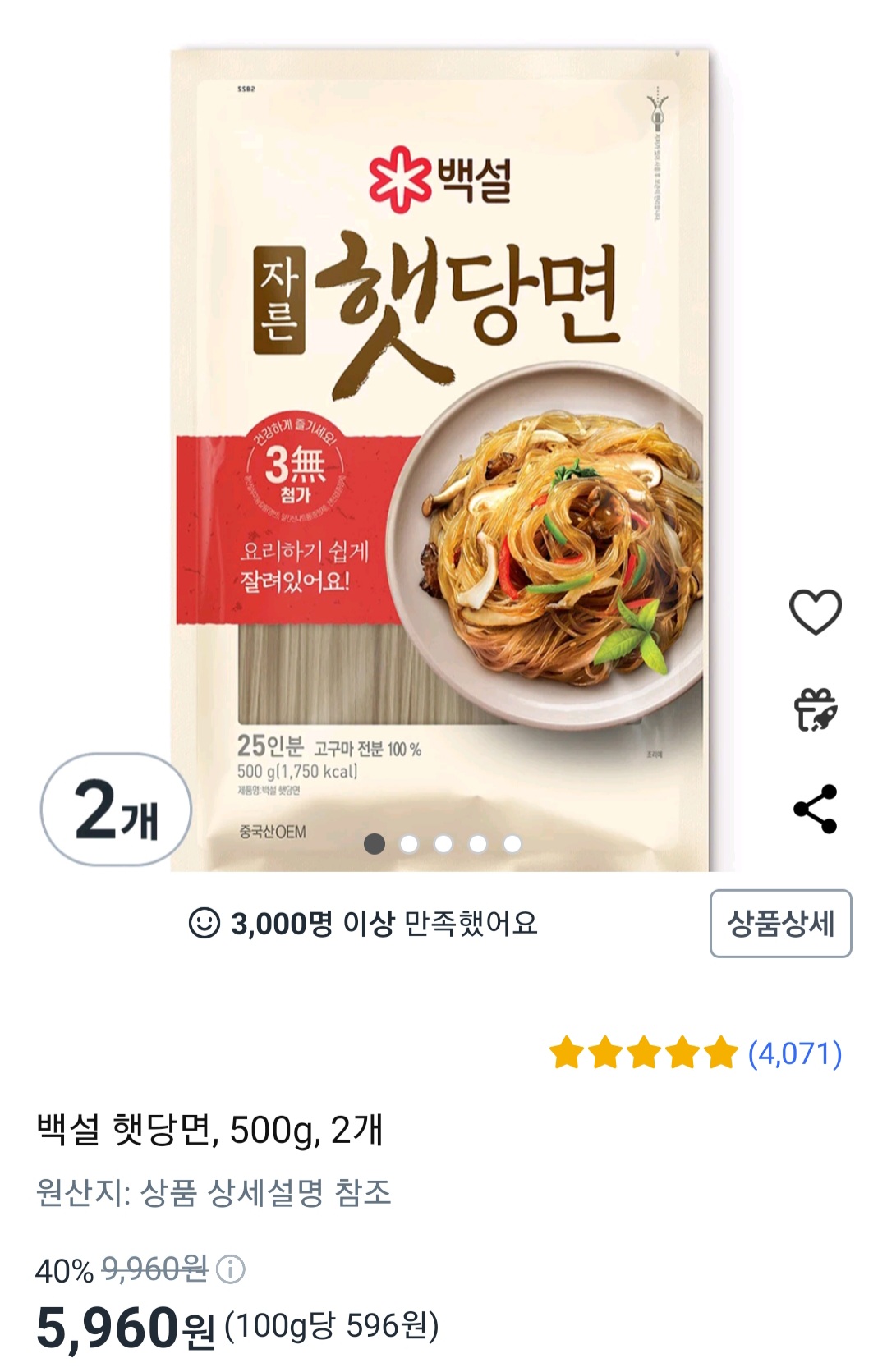Open the 4,071 reviews rating
This screenshot has height=1372, width=887.
[x=696, y=1053]
